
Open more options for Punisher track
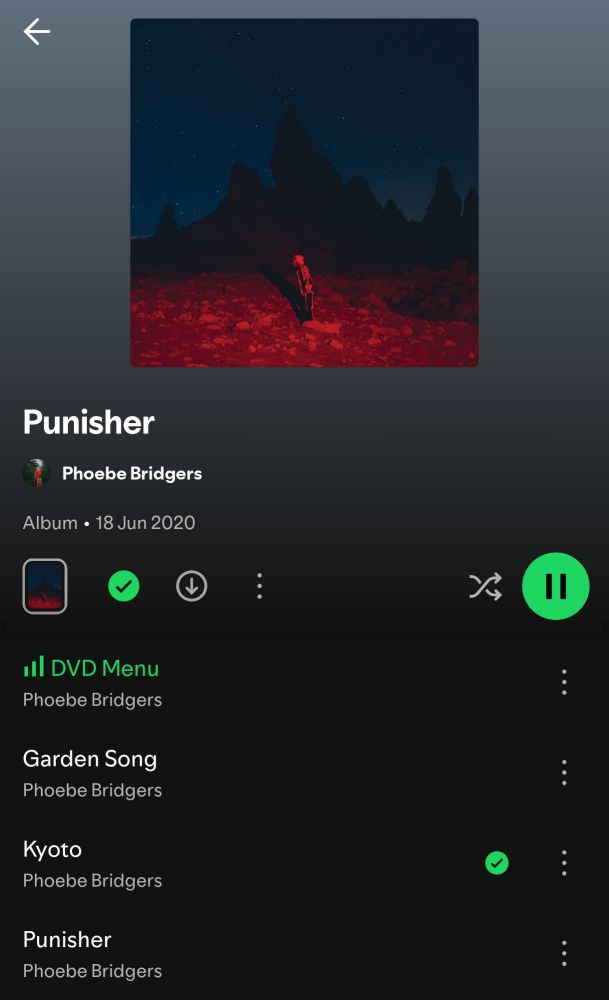tap(564, 954)
